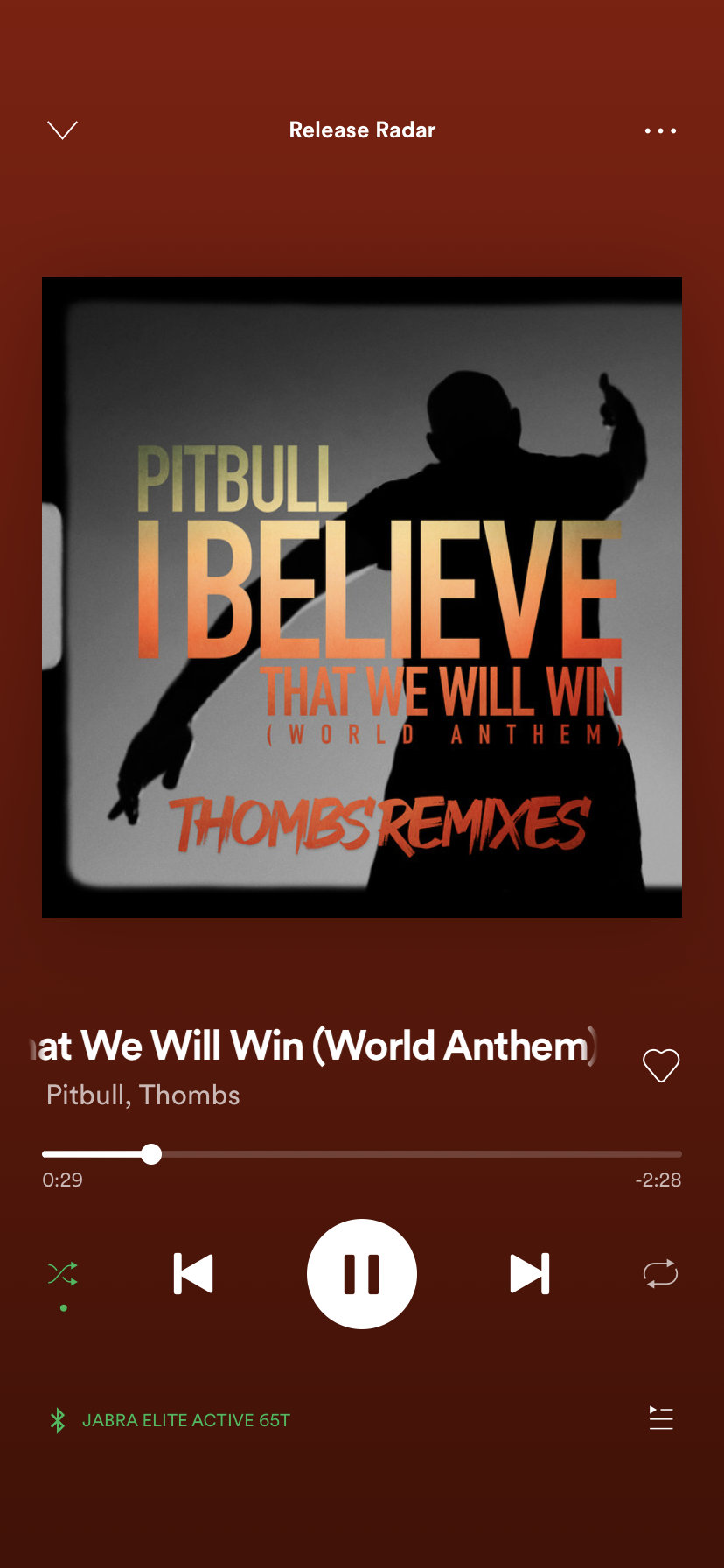
Task: Toggle shuffle mode
Action: (63, 1274)
